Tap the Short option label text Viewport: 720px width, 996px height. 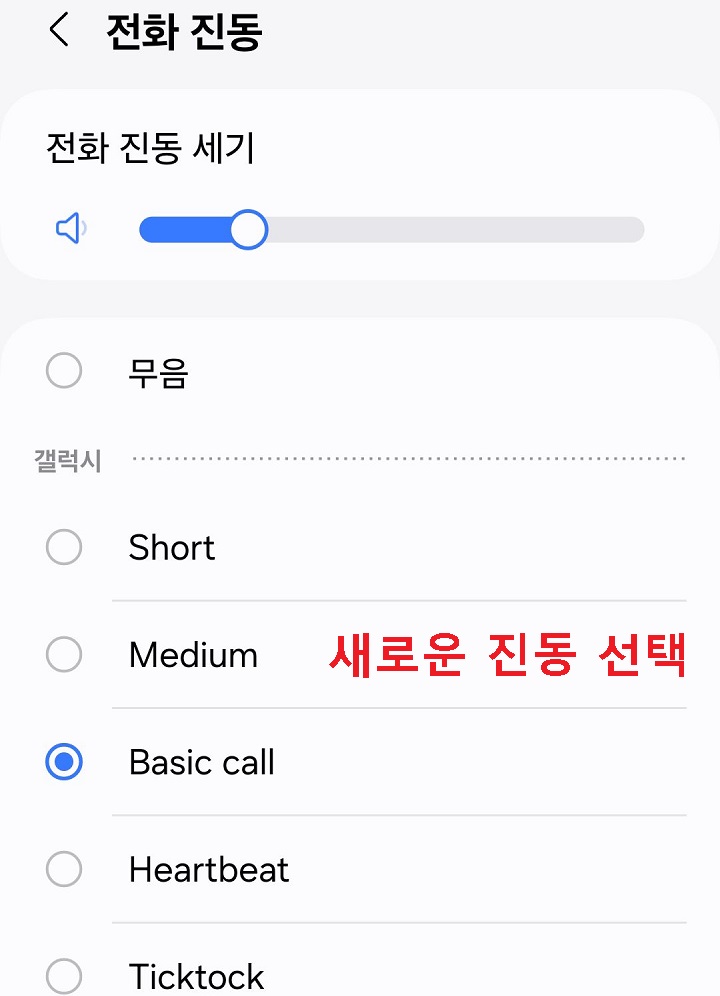point(170,547)
